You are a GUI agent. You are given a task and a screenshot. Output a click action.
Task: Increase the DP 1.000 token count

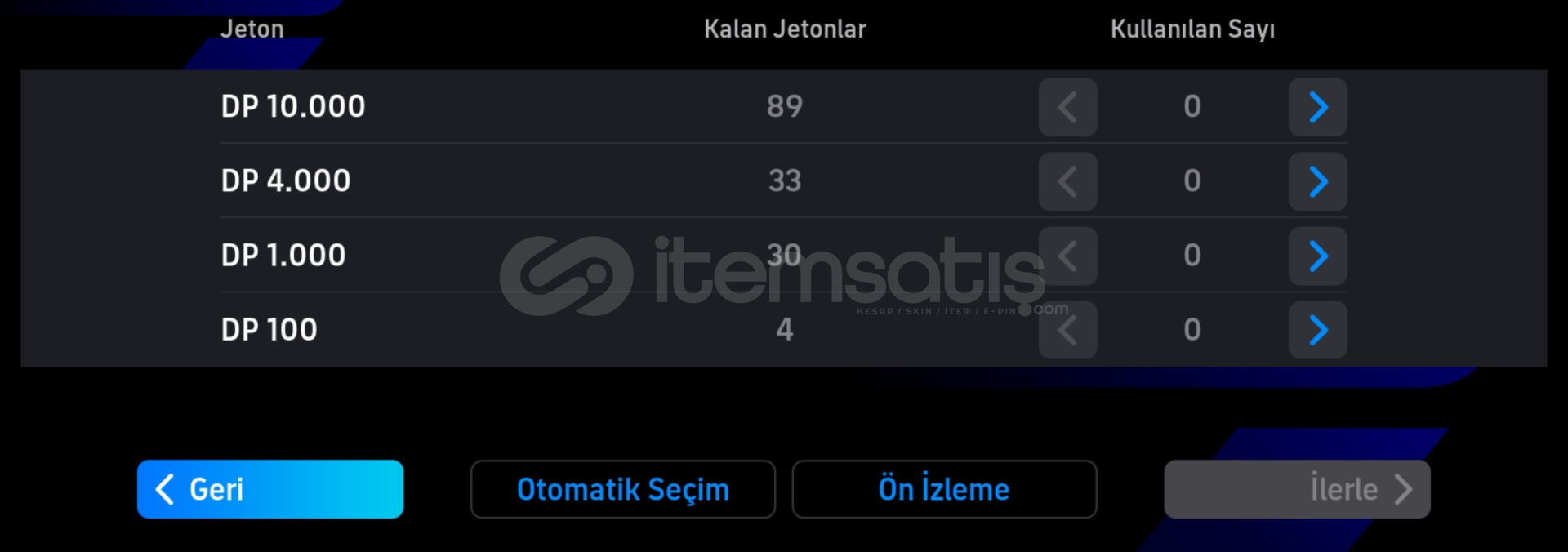pyautogui.click(x=1317, y=256)
